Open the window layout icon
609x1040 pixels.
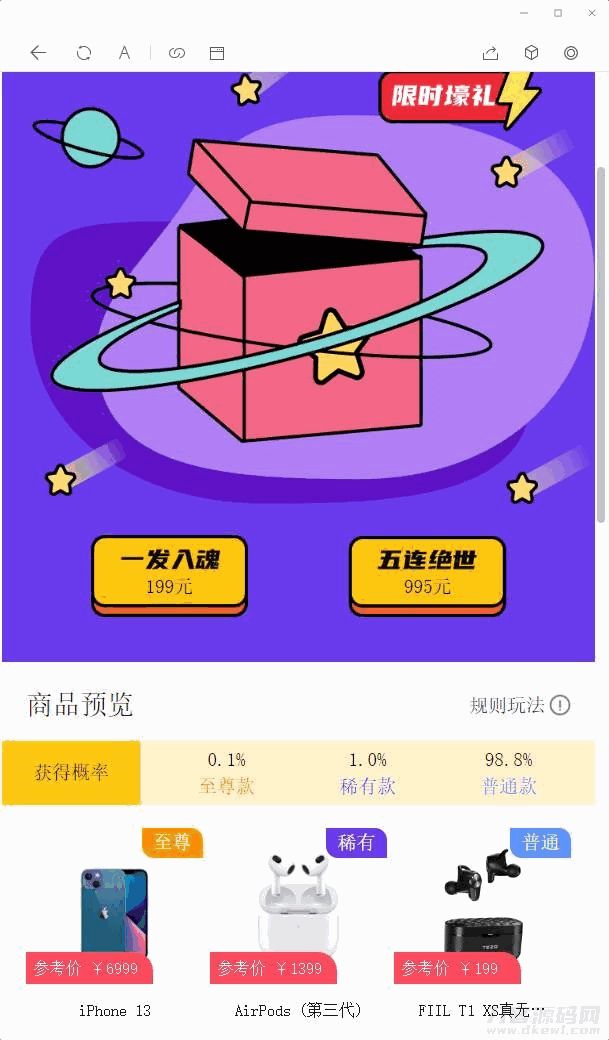coord(217,53)
